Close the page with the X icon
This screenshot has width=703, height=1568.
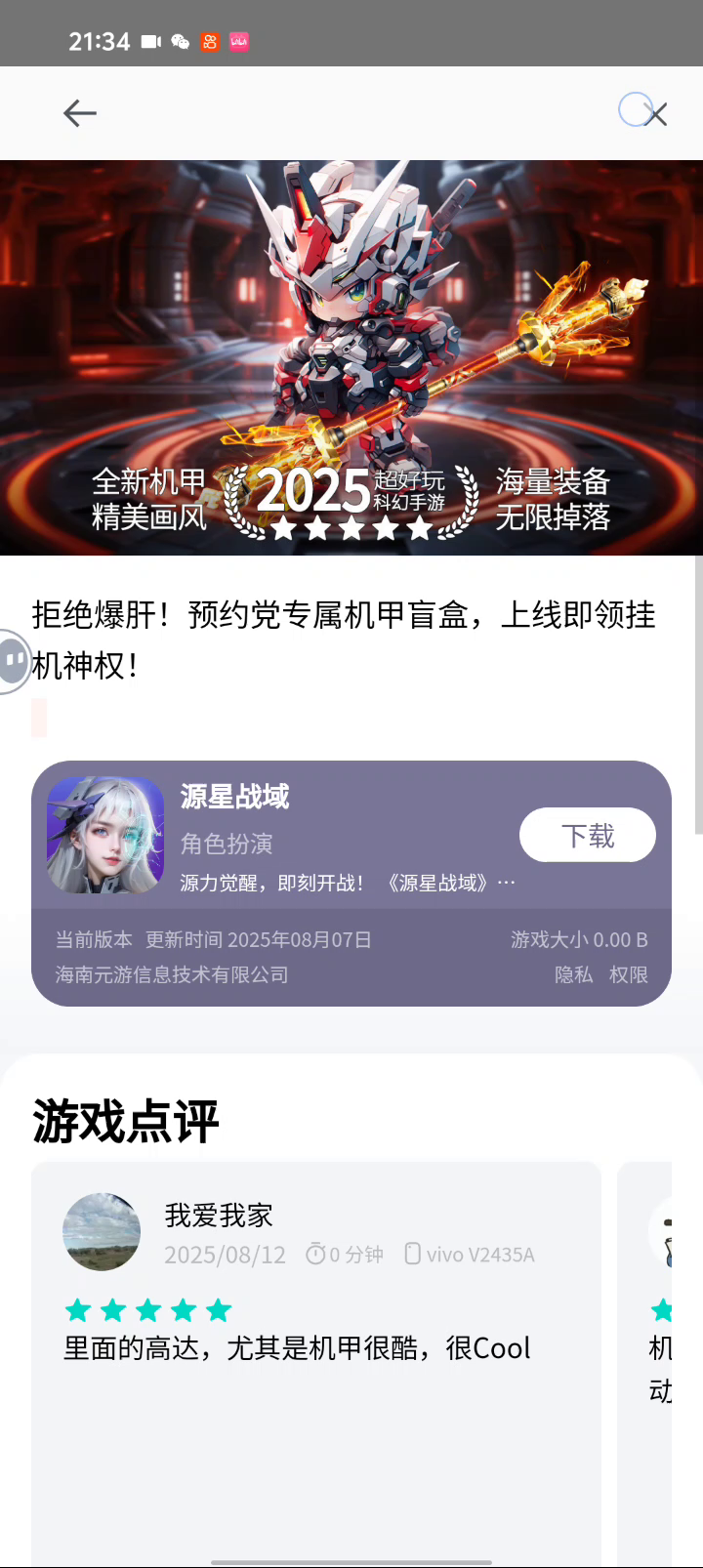tap(656, 114)
